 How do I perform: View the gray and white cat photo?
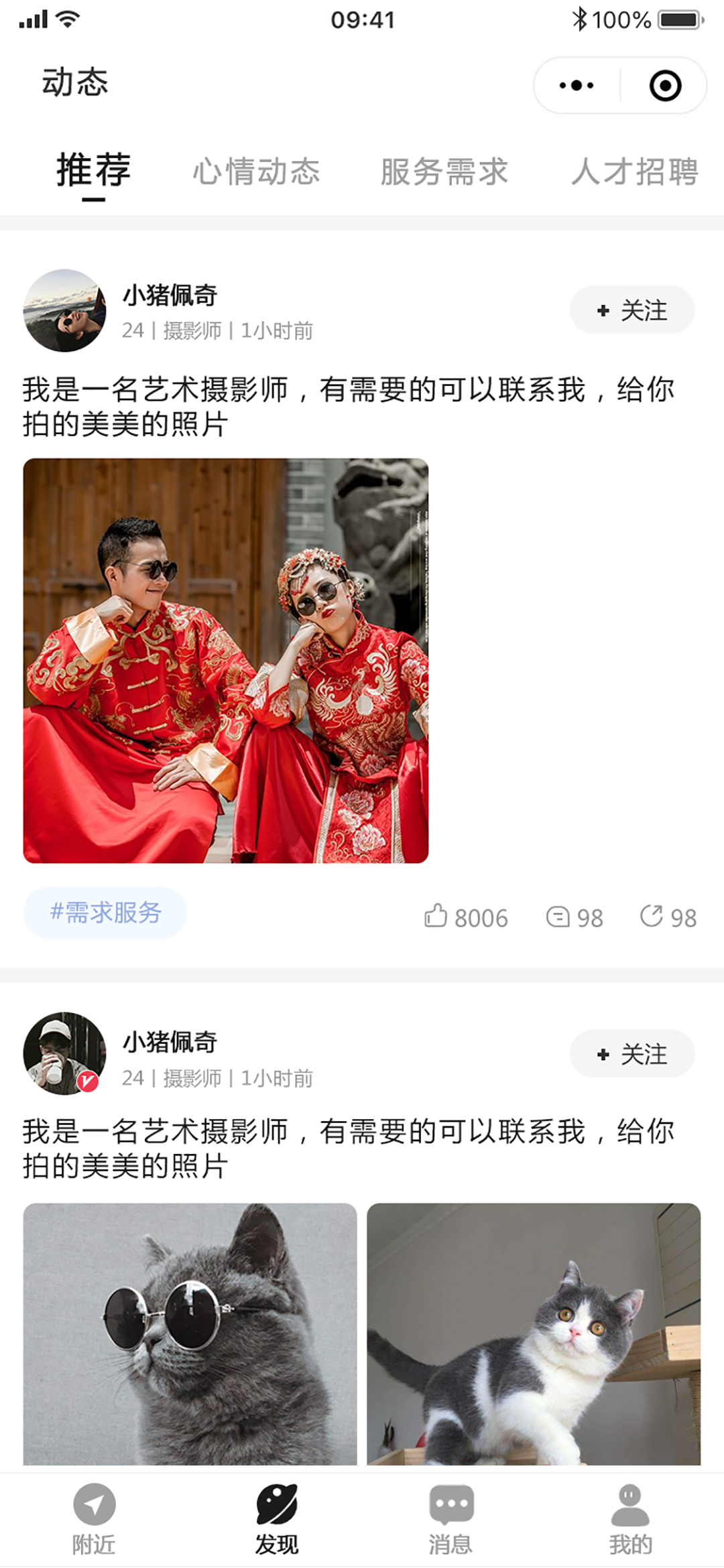coord(534,1333)
